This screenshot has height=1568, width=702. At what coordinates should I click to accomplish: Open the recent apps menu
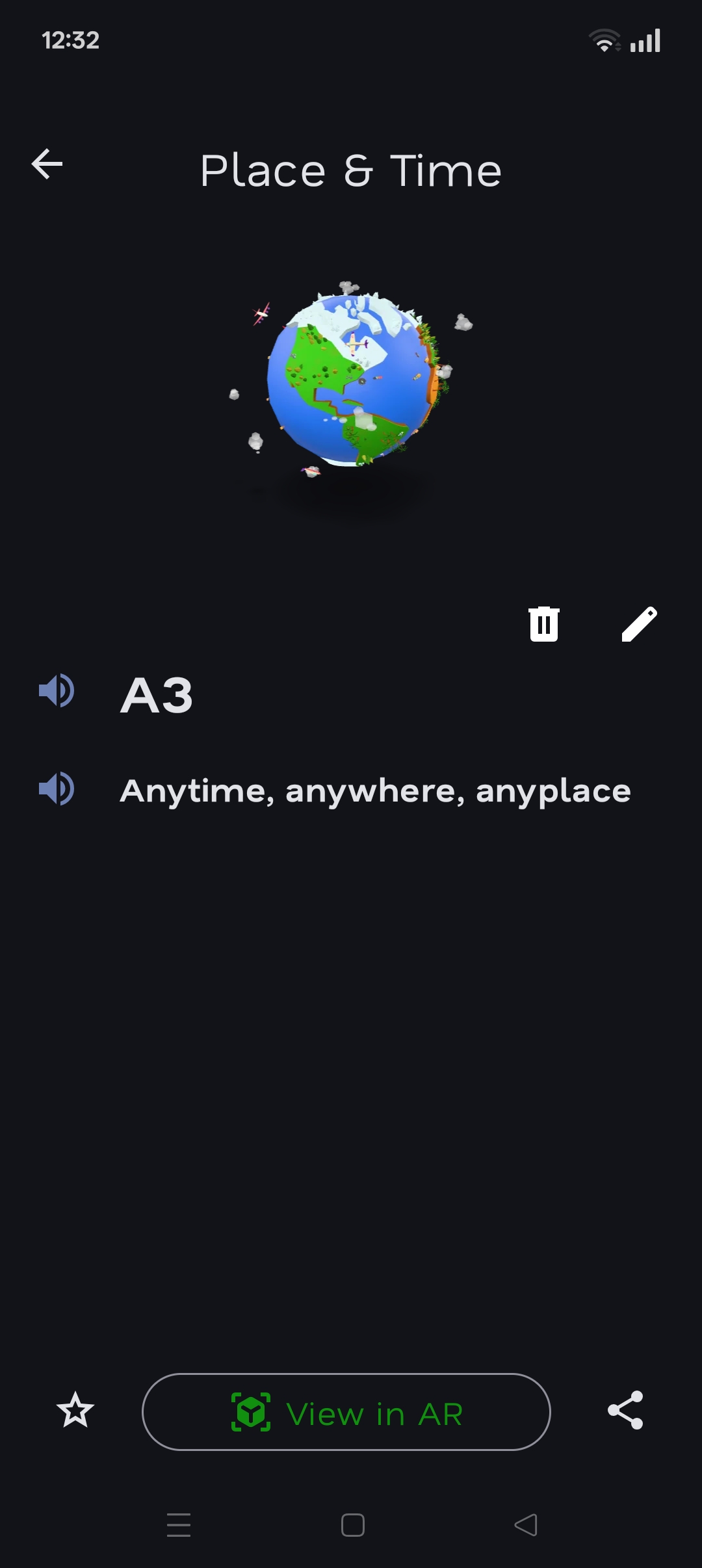179,1525
